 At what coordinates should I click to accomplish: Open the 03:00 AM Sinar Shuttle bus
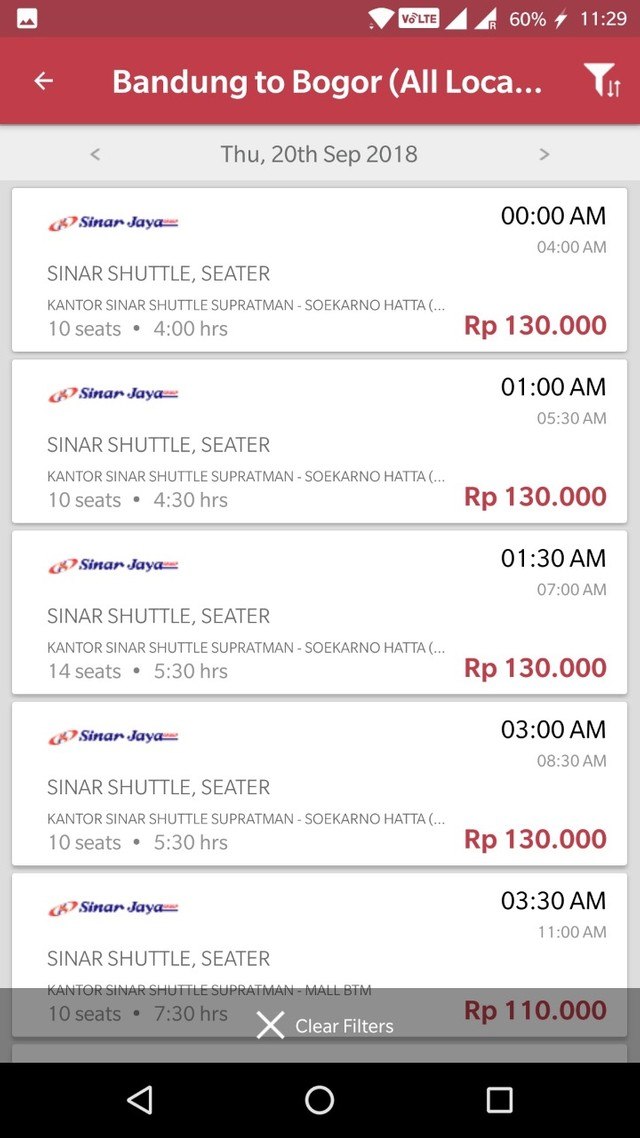pyautogui.click(x=319, y=783)
